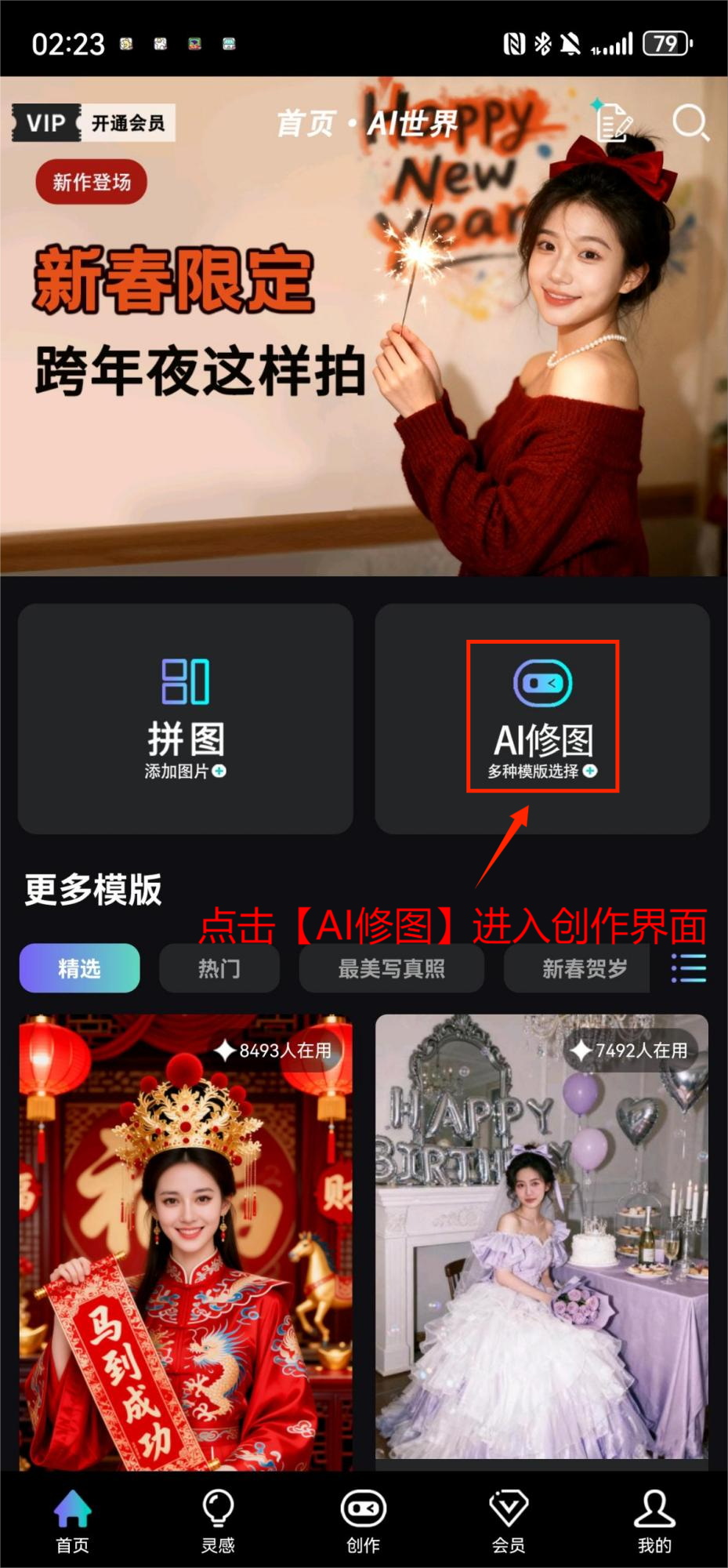The image size is (728, 1568).
Task: Show 新春贺岁 templates
Action: tap(584, 968)
